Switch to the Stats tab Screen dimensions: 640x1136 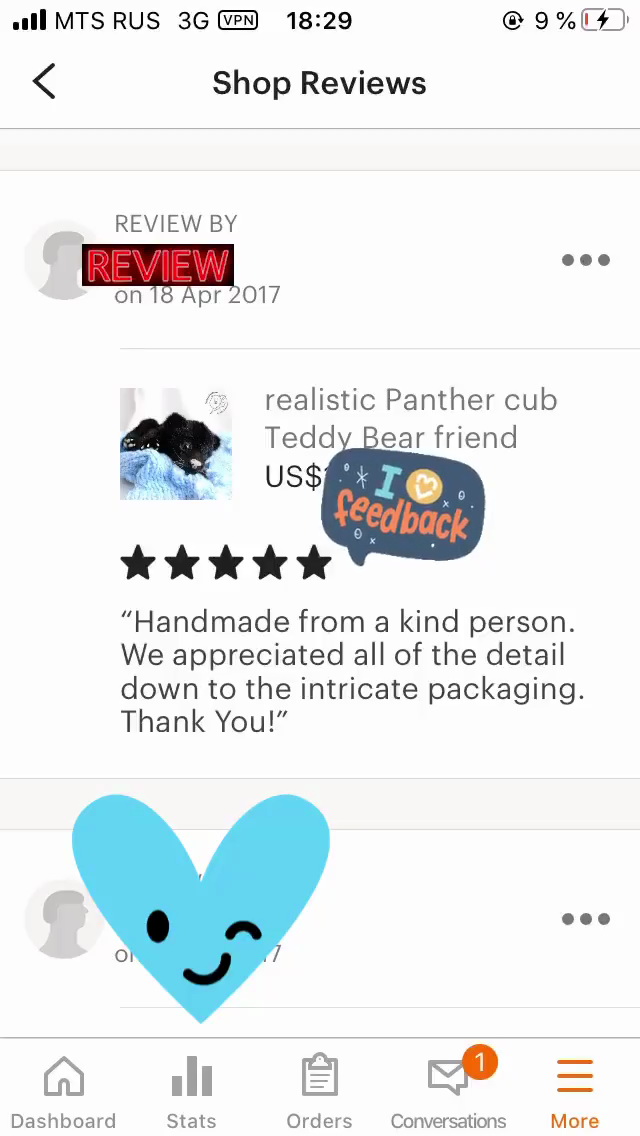tap(191, 1092)
